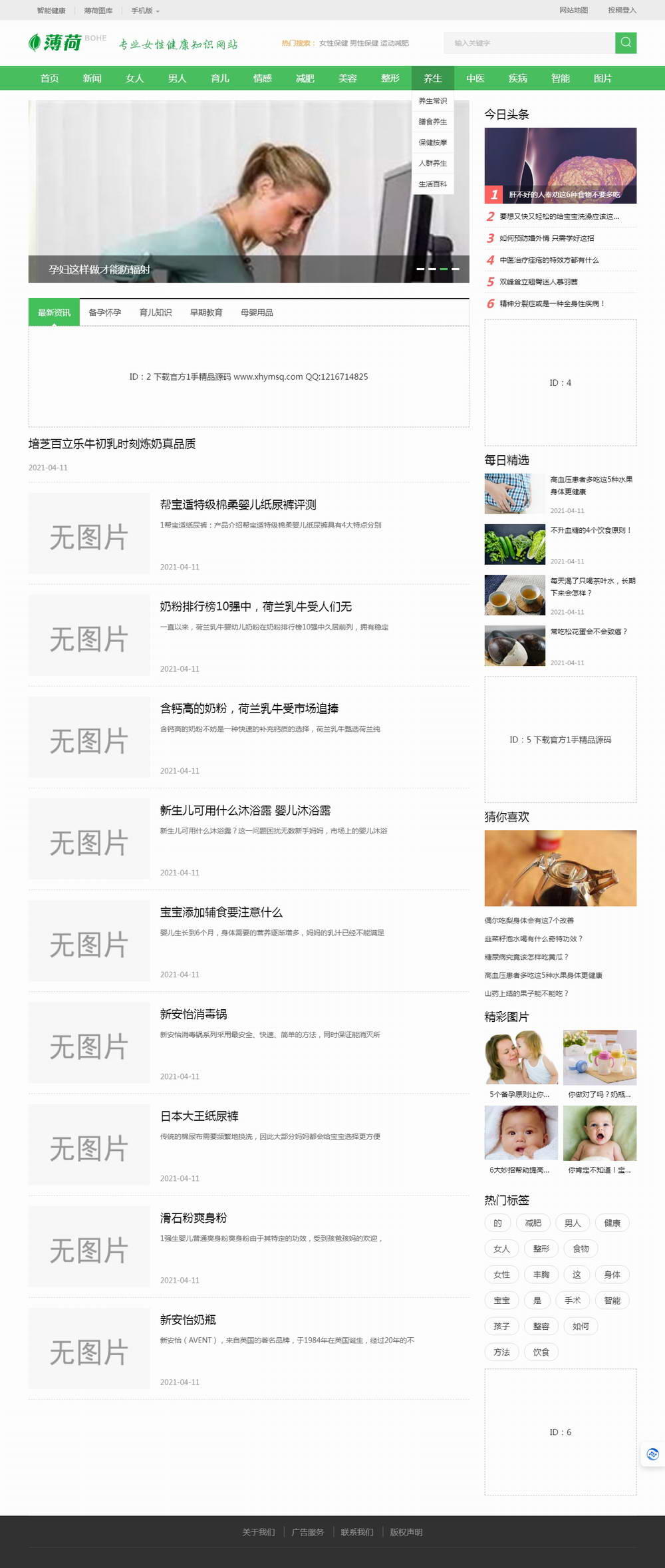This screenshot has height=1568, width=665.
Task: Select 膳食养生 from the 养生 dropdown
Action: (x=433, y=122)
